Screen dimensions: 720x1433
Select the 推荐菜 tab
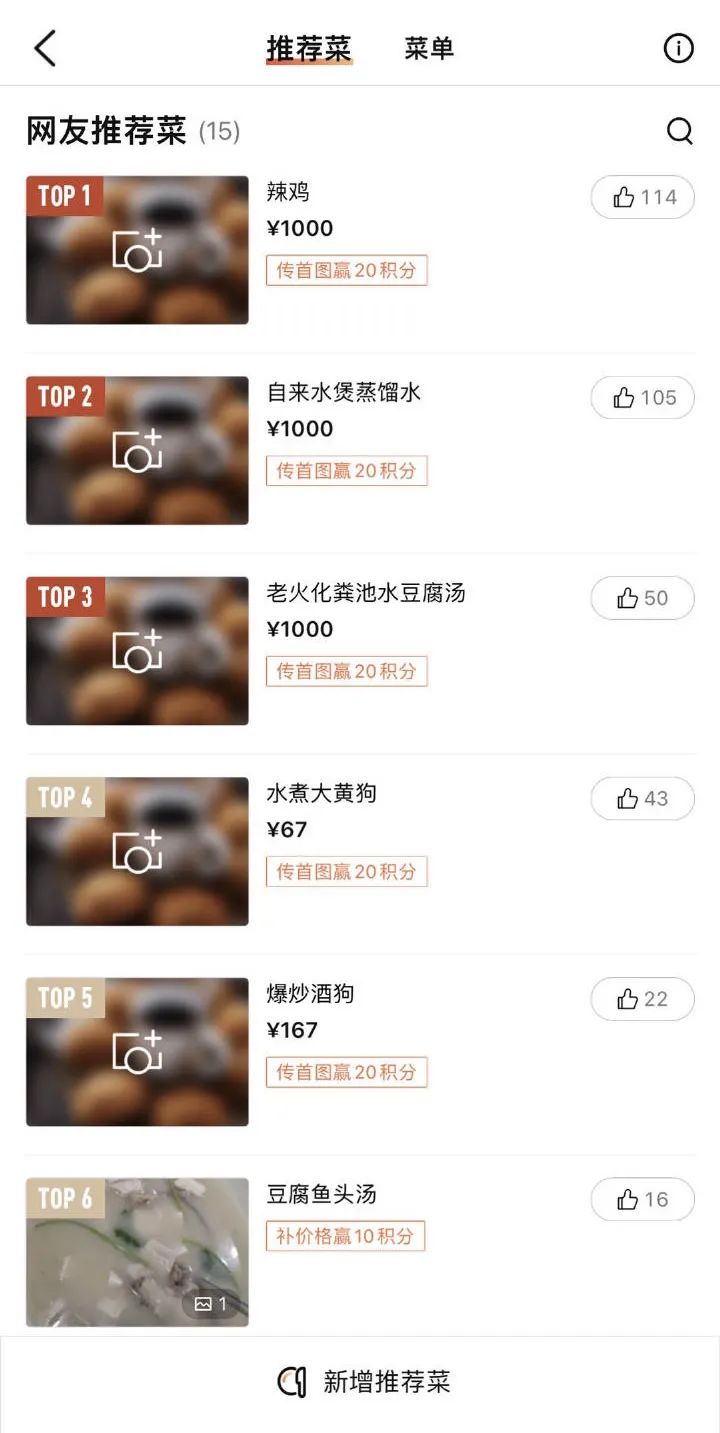[309, 48]
